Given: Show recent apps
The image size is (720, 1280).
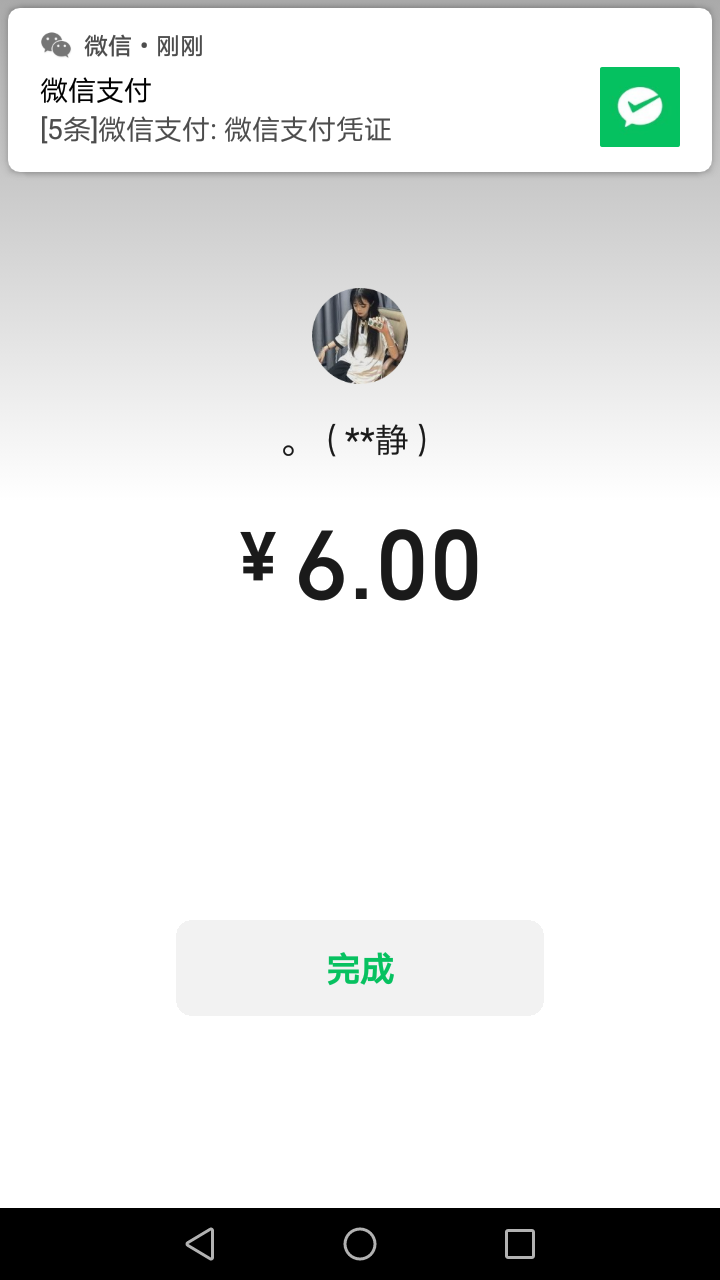Looking at the screenshot, I should pyautogui.click(x=520, y=1244).
